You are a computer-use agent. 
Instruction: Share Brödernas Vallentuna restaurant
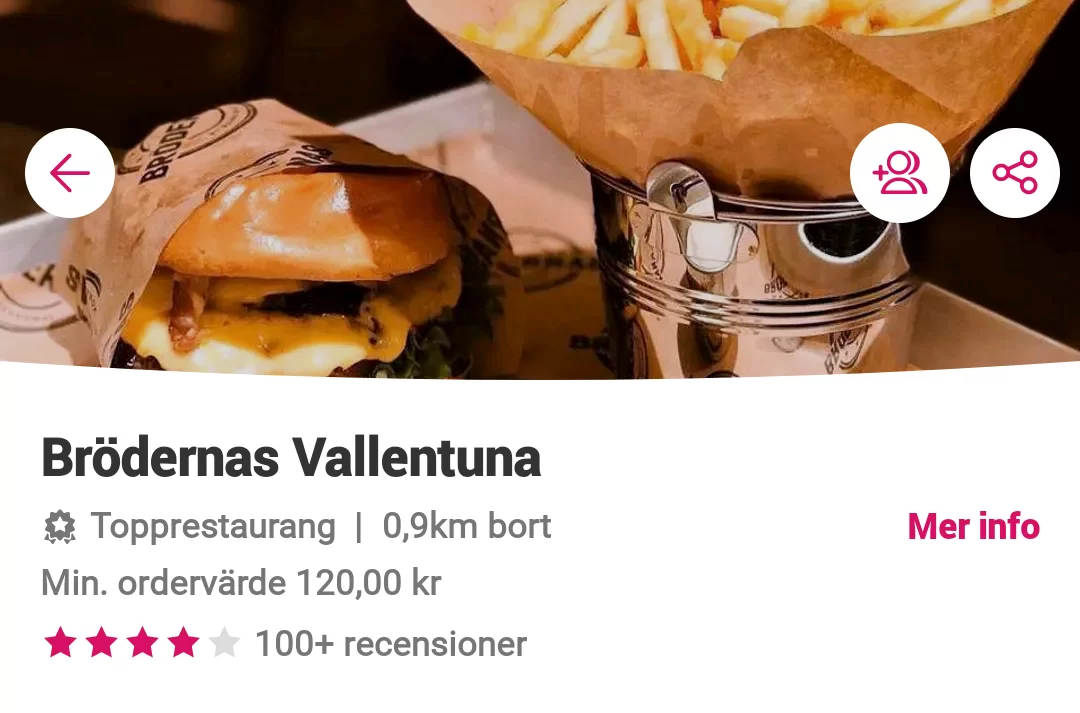pos(1014,173)
